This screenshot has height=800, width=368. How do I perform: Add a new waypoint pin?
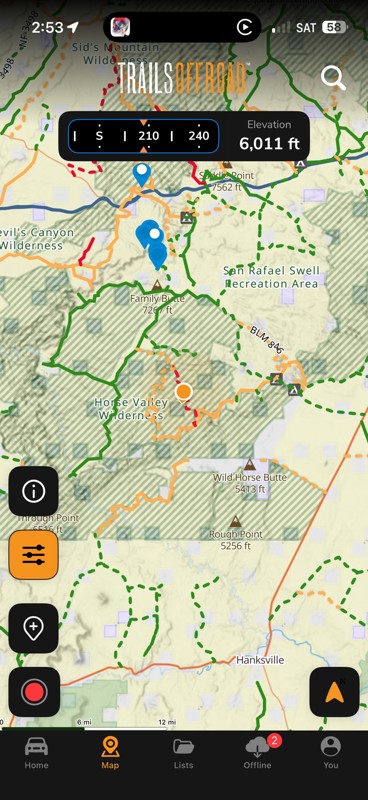coord(34,628)
